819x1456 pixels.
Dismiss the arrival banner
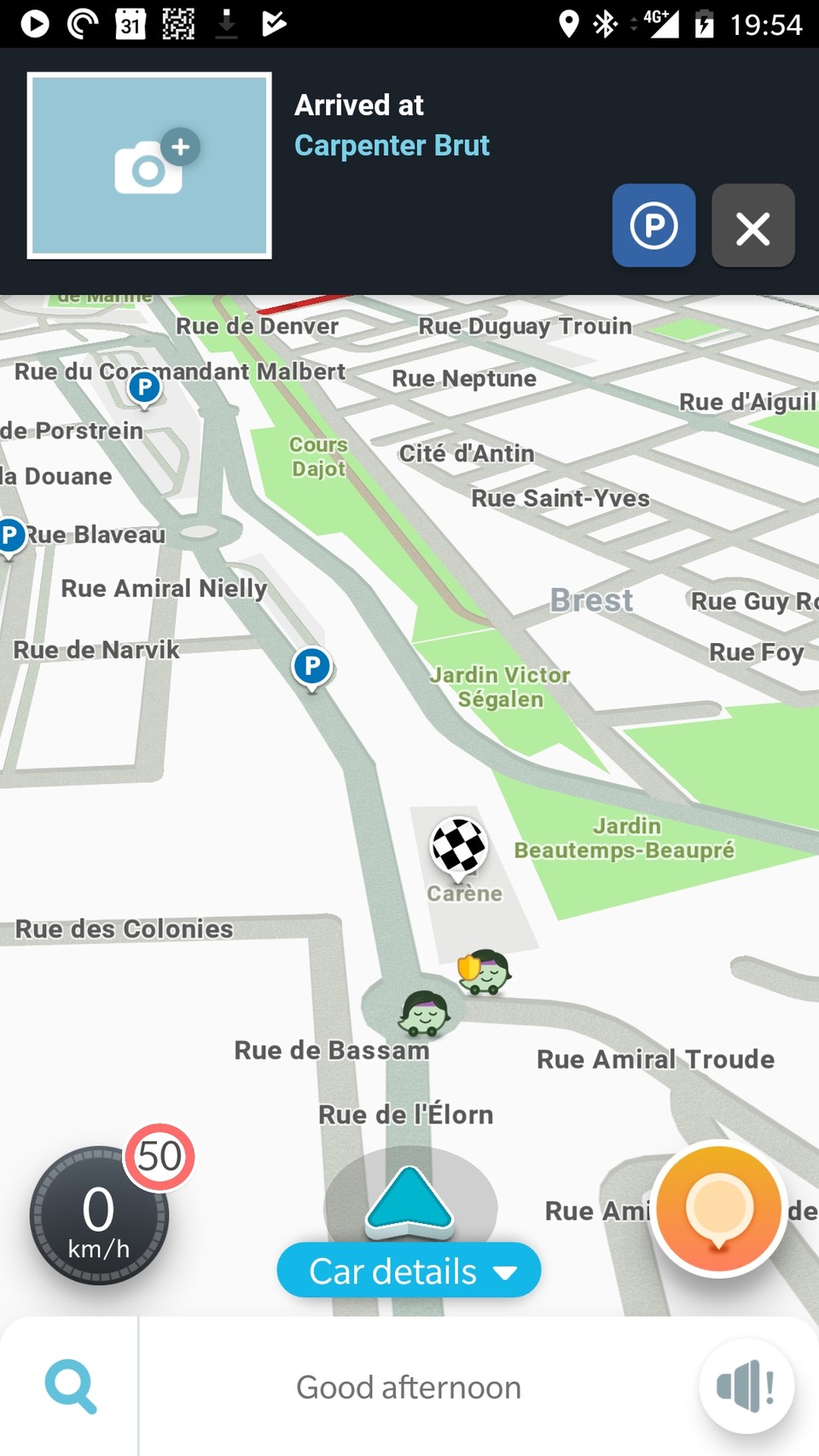pyautogui.click(x=752, y=226)
